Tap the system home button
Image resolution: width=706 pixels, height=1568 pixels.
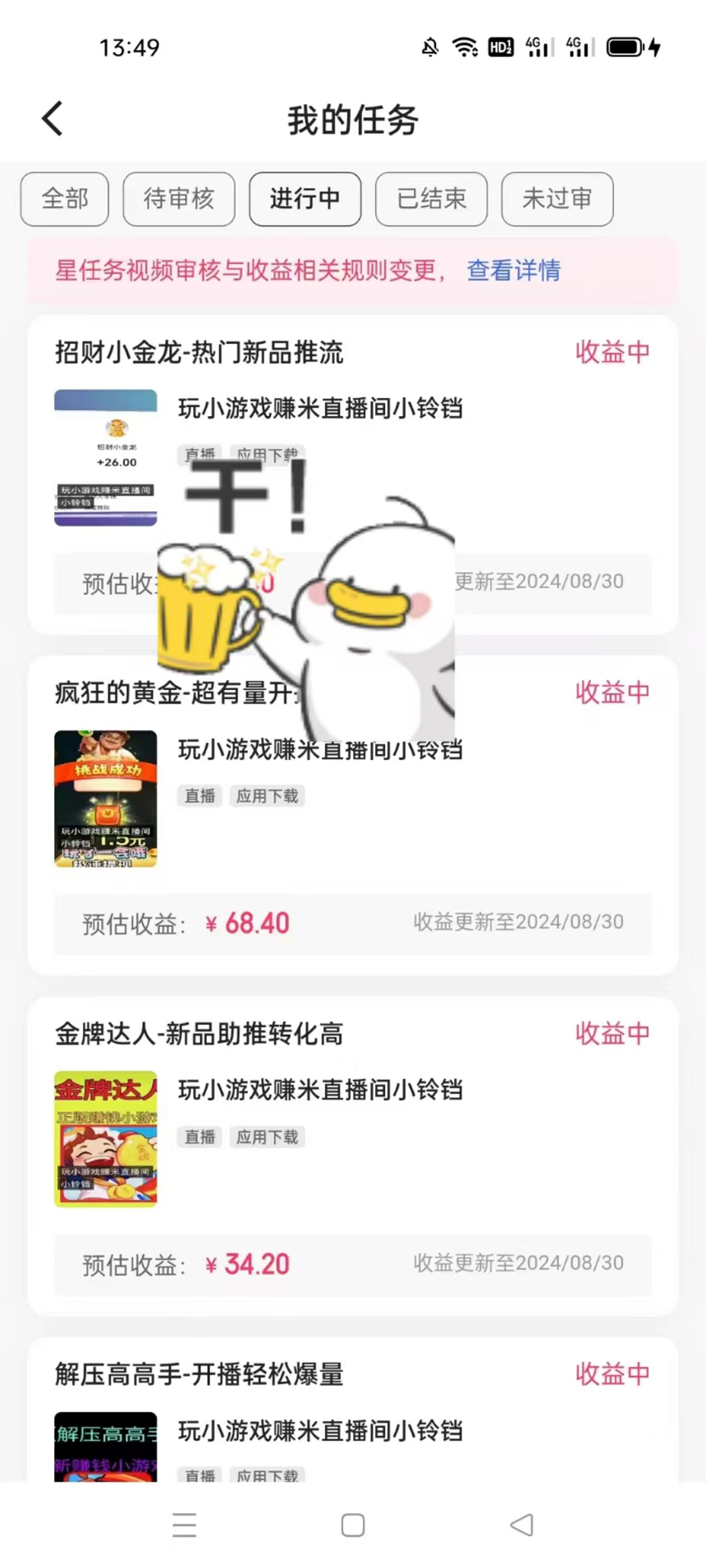[x=353, y=1525]
